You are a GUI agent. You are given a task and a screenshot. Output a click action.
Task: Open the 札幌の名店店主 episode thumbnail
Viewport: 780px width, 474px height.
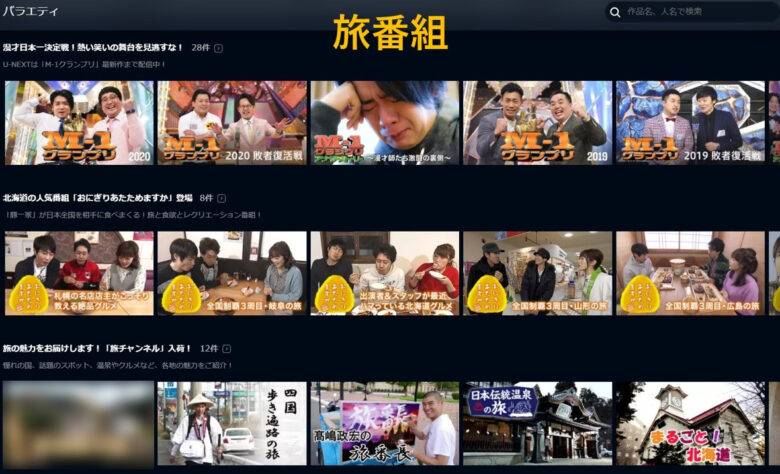[79, 273]
